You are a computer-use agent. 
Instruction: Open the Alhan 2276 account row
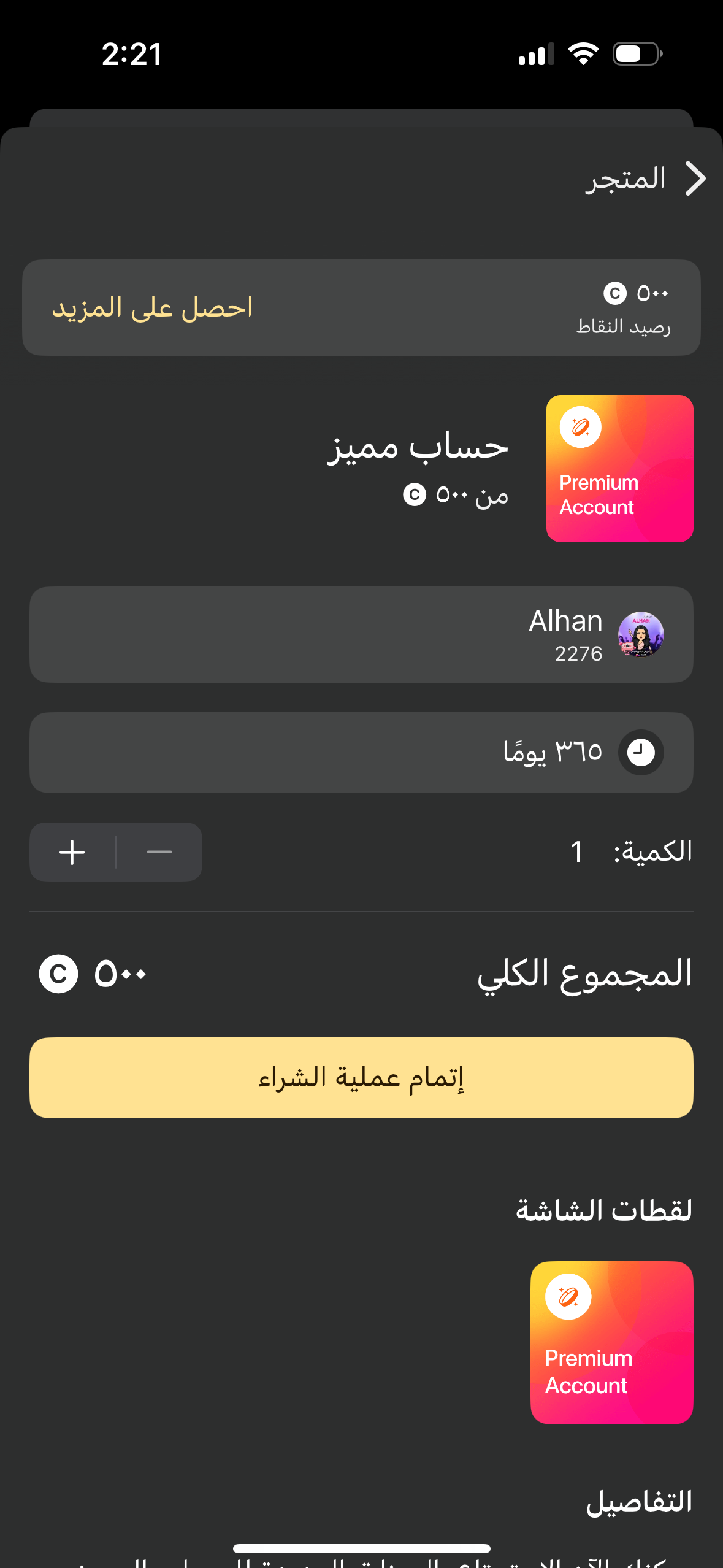361,634
